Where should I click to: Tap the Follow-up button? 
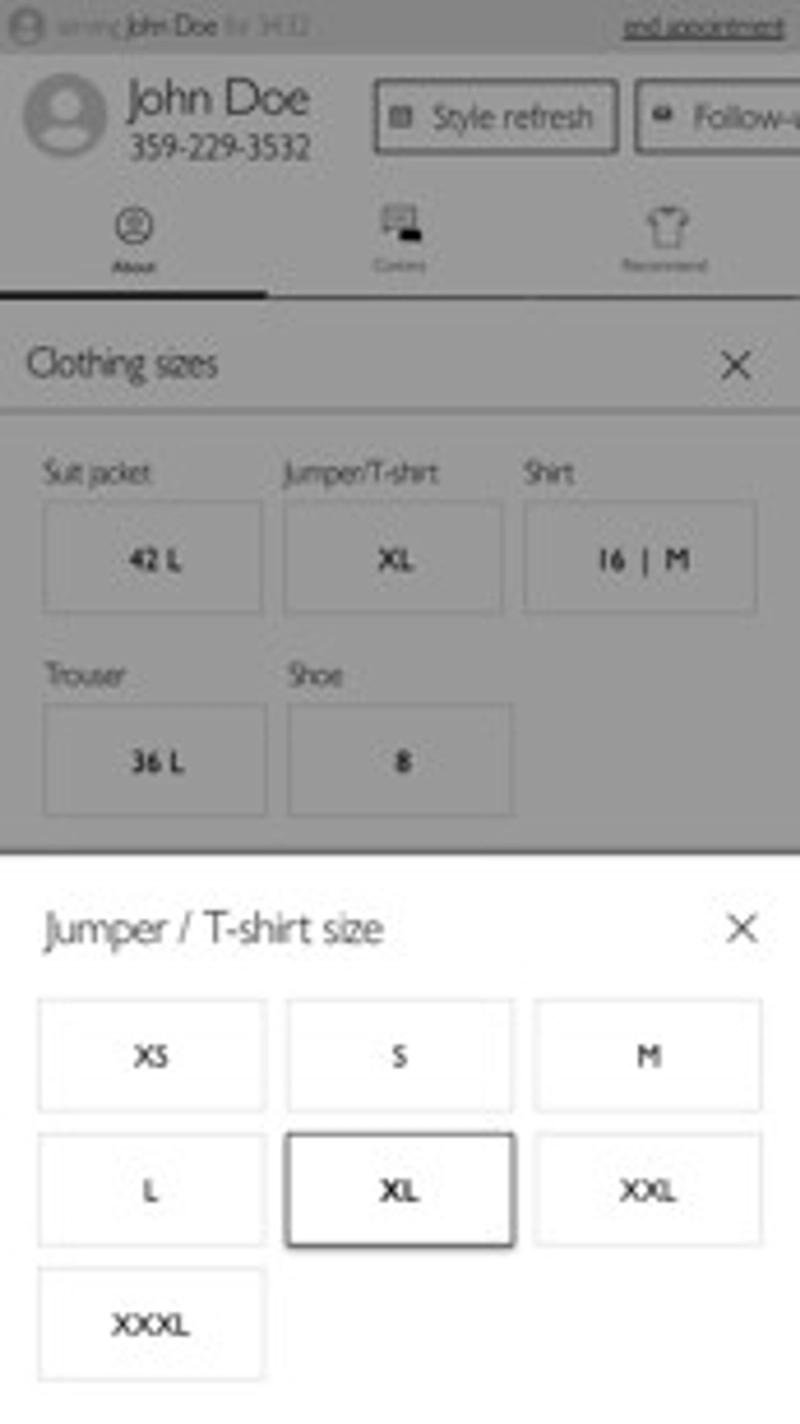[718, 117]
